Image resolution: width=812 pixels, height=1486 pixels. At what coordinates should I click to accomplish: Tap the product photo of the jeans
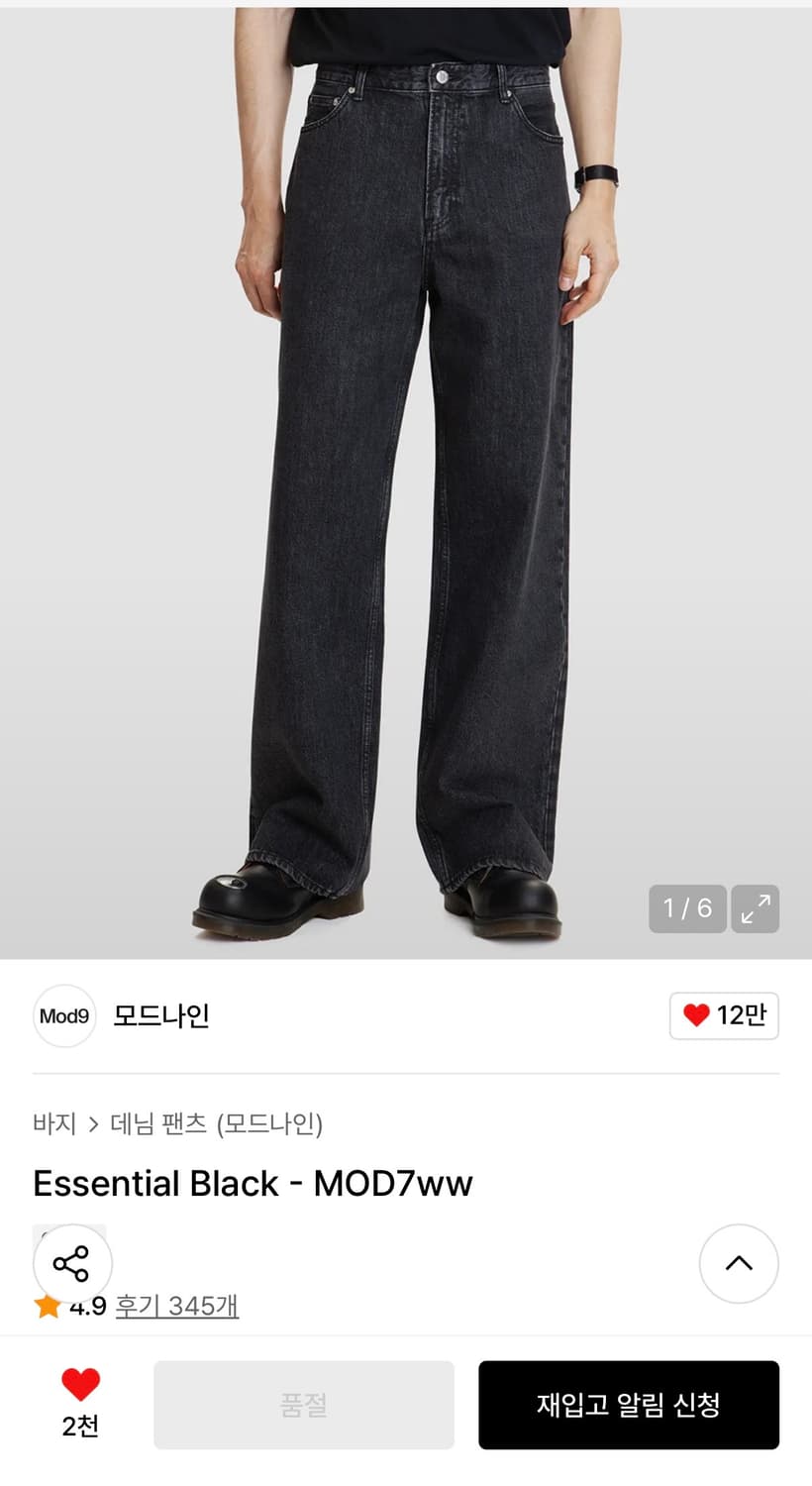pyautogui.click(x=406, y=446)
